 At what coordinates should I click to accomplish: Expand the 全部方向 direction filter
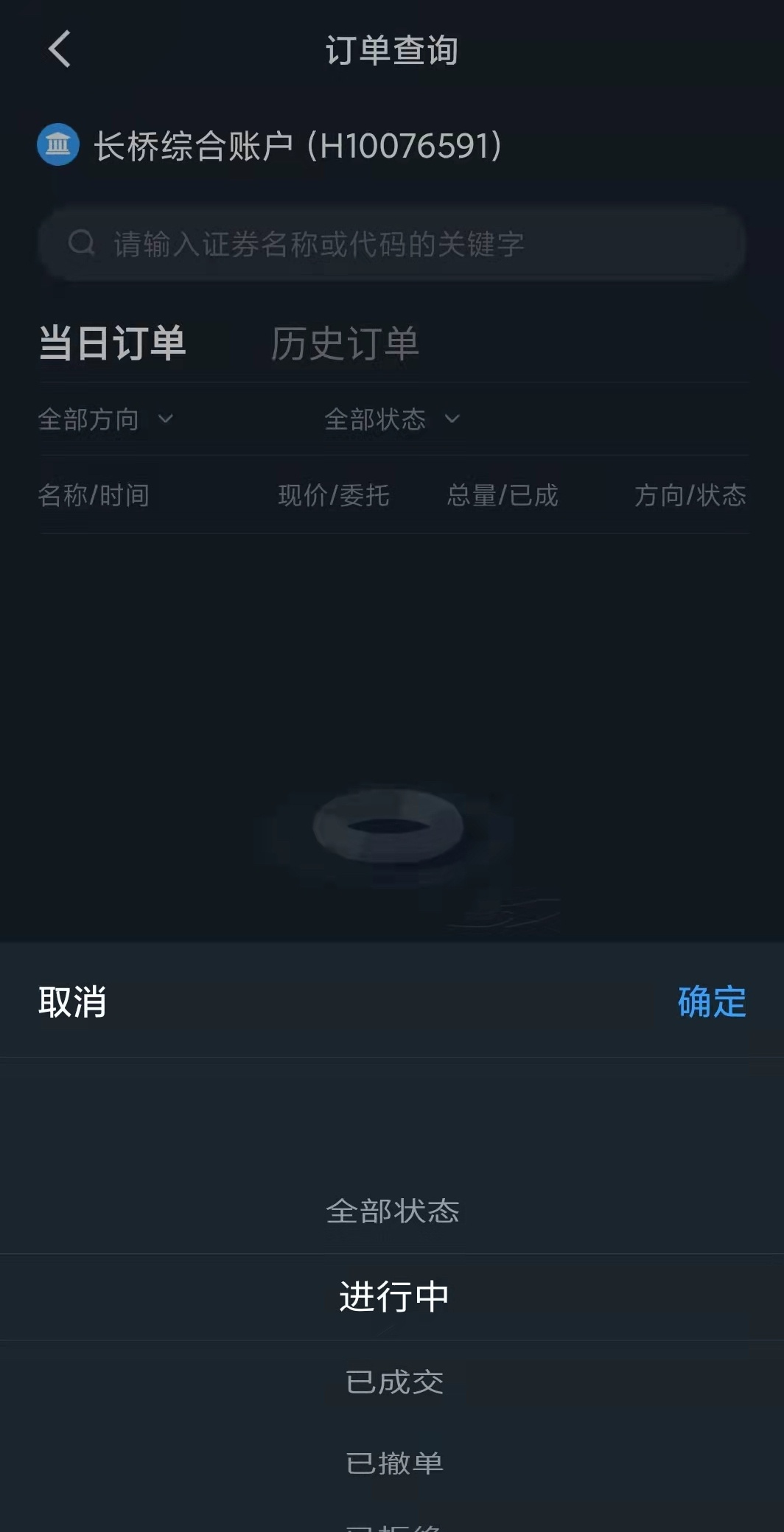click(x=105, y=419)
